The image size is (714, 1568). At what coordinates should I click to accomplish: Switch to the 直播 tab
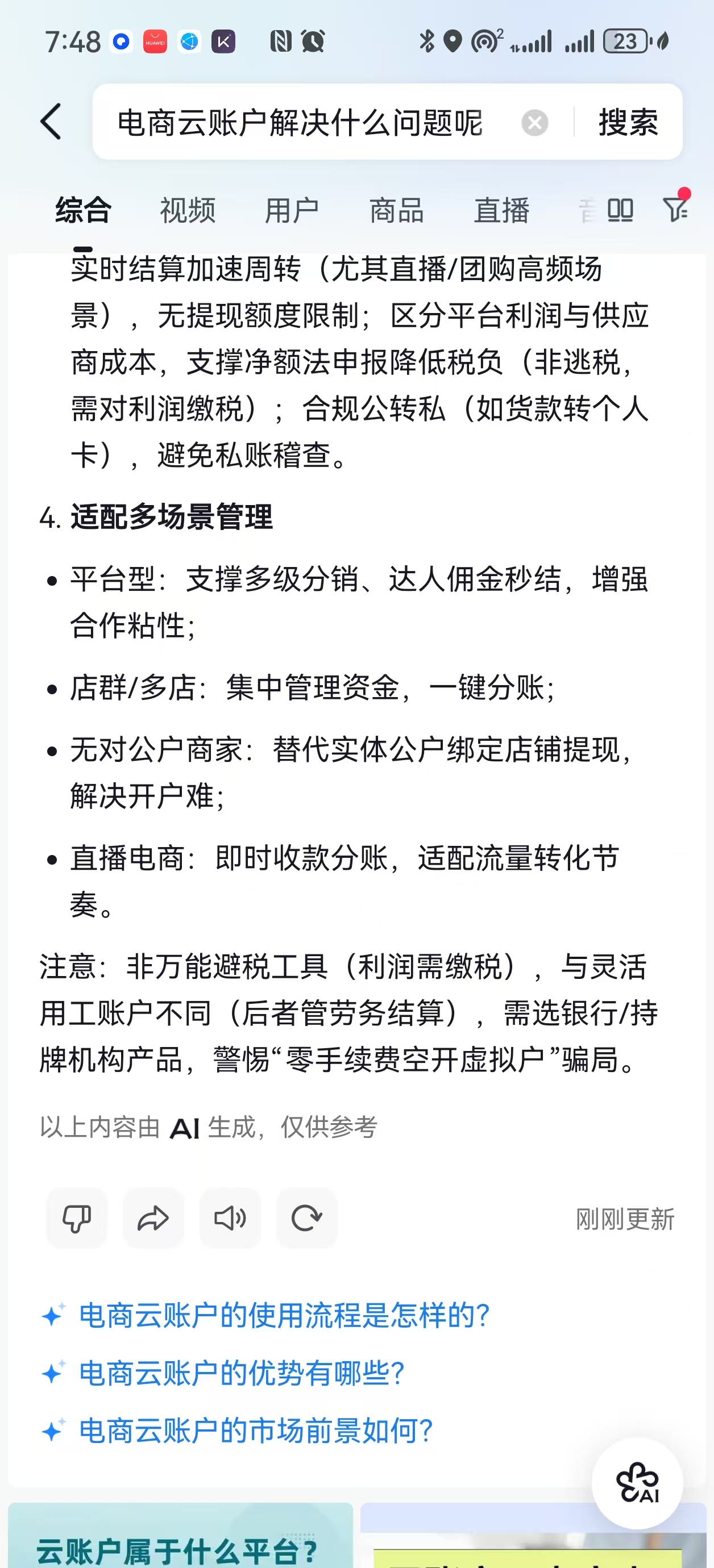(x=501, y=211)
